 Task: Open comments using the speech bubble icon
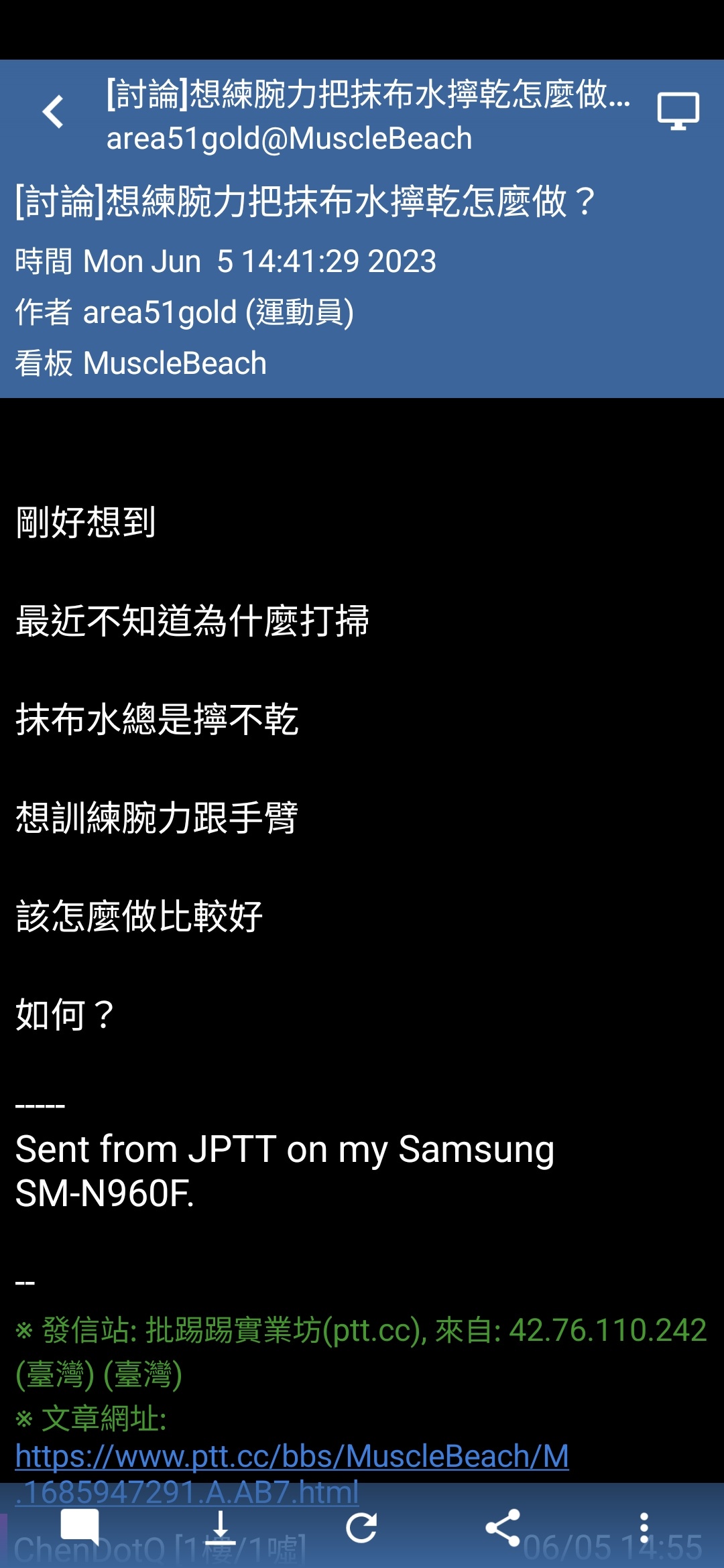coord(80,1528)
